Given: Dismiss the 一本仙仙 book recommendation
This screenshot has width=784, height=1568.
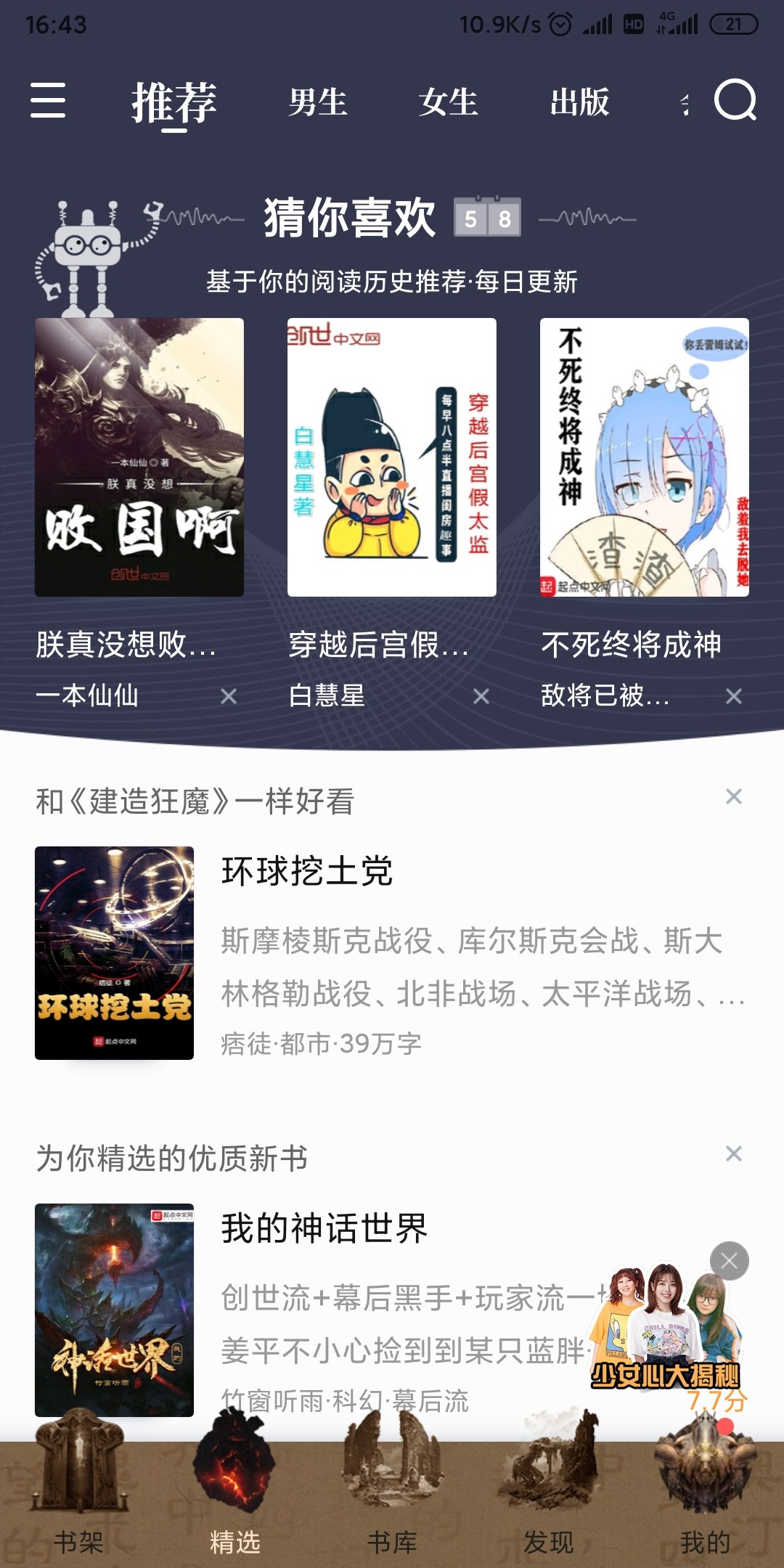Looking at the screenshot, I should [x=229, y=697].
